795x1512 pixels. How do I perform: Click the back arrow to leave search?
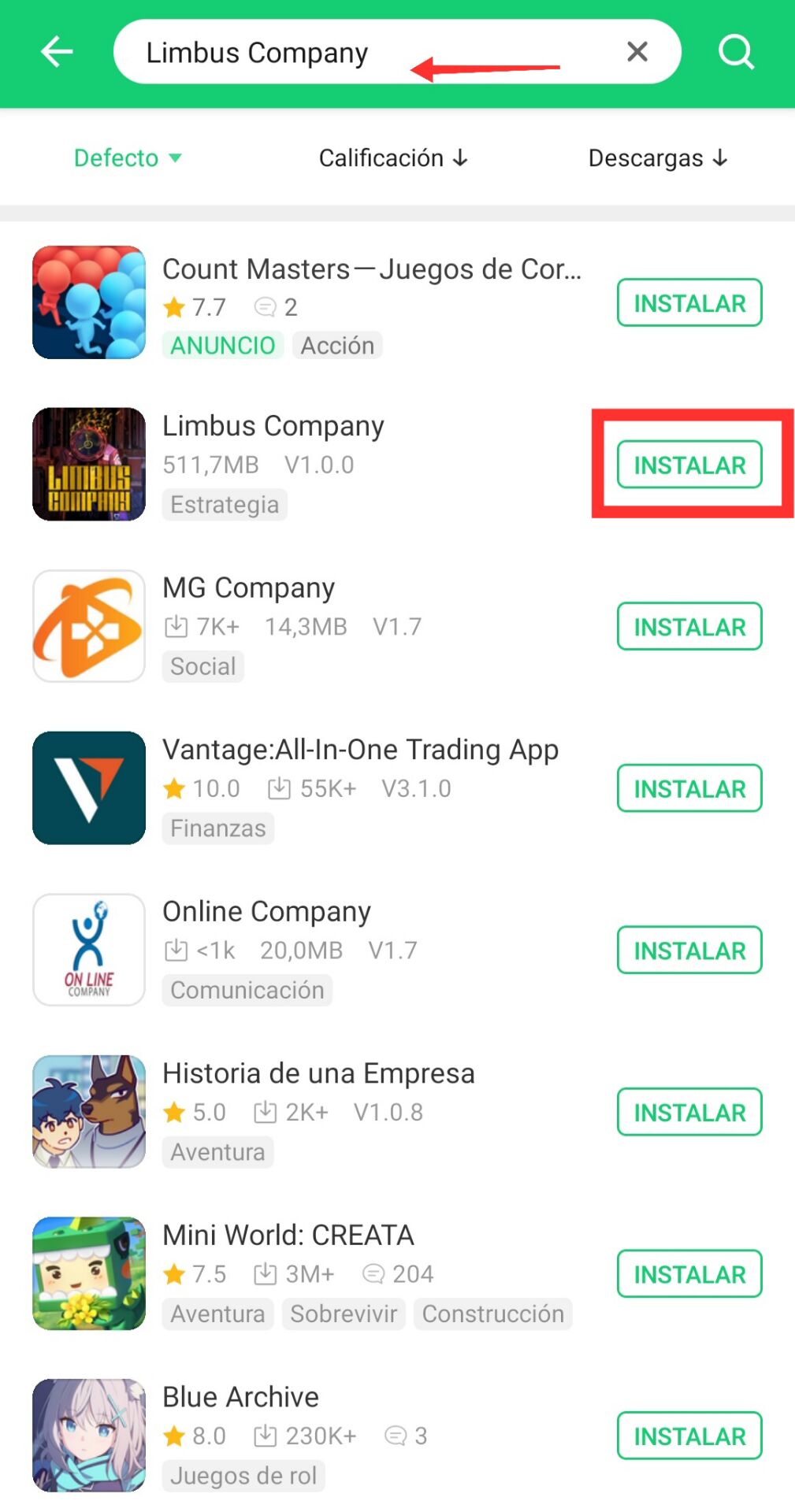55,52
